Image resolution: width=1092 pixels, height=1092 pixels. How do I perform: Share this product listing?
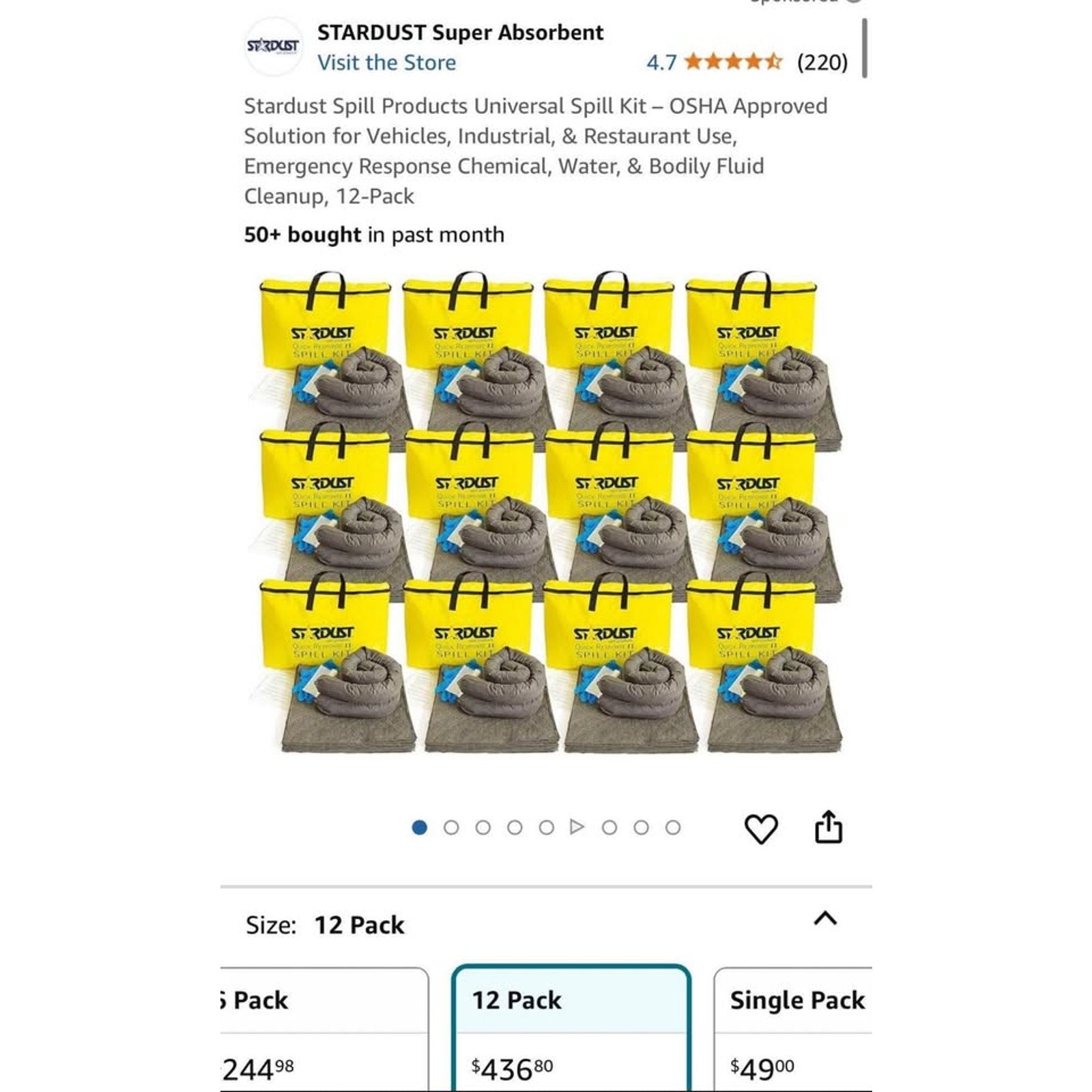(829, 827)
